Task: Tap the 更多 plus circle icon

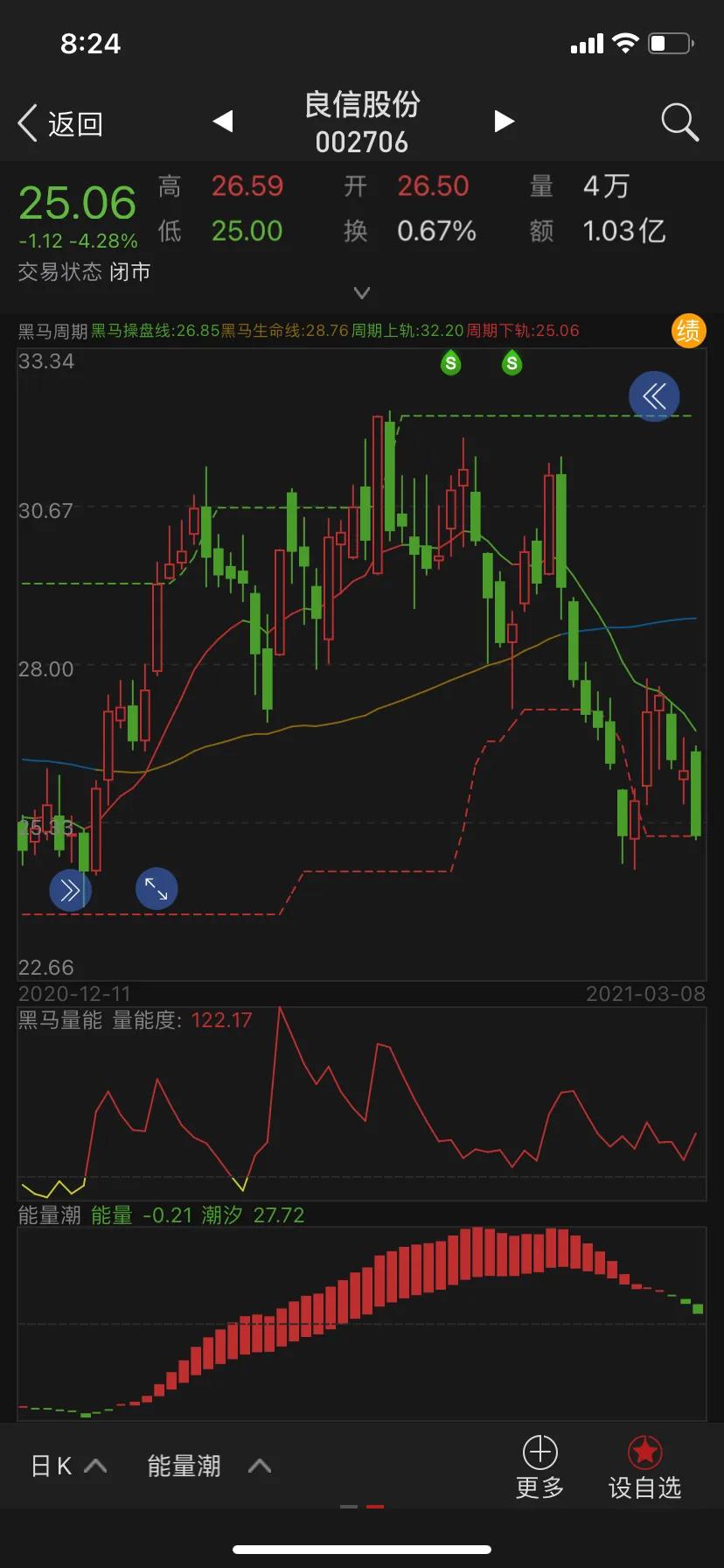Action: (x=539, y=1465)
